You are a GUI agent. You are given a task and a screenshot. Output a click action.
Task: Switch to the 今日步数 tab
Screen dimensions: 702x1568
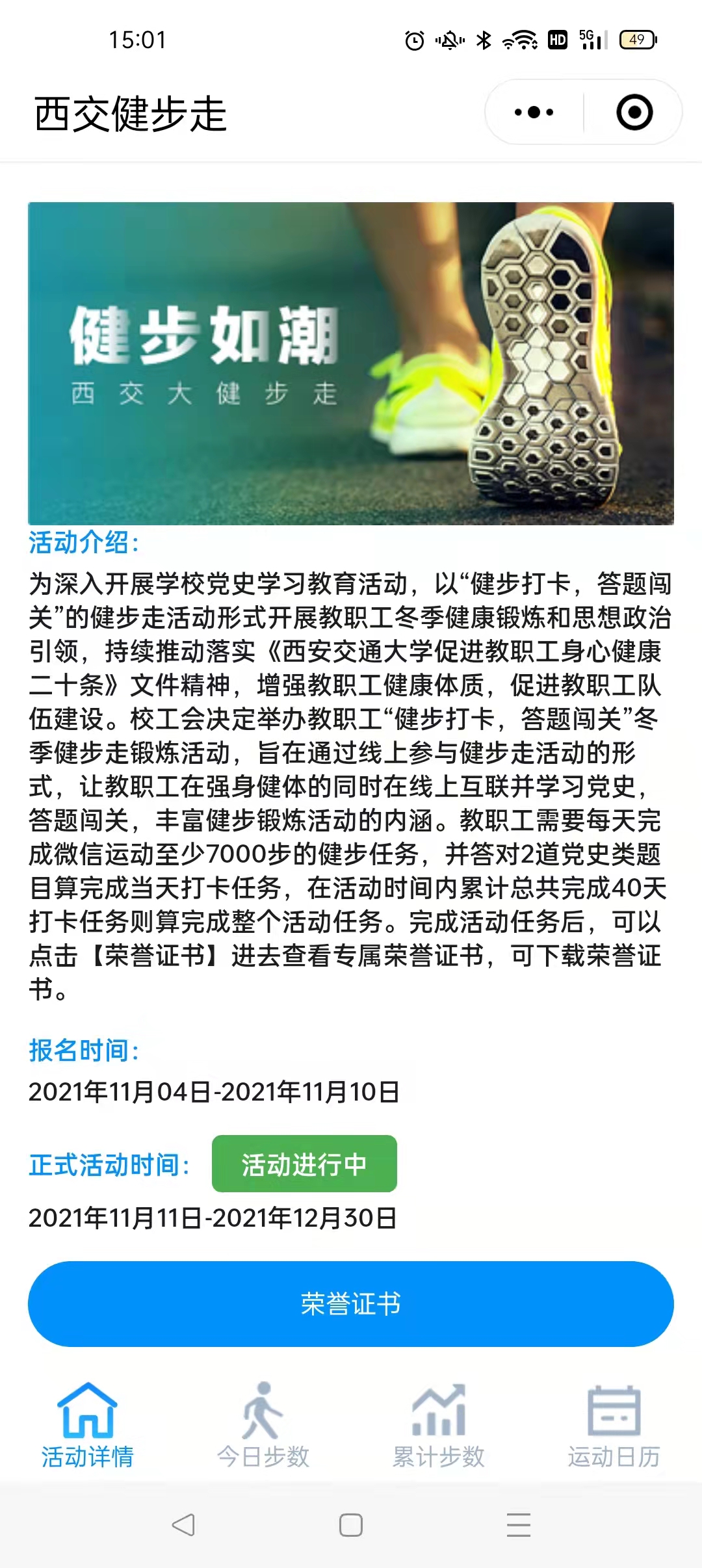coord(263,1425)
